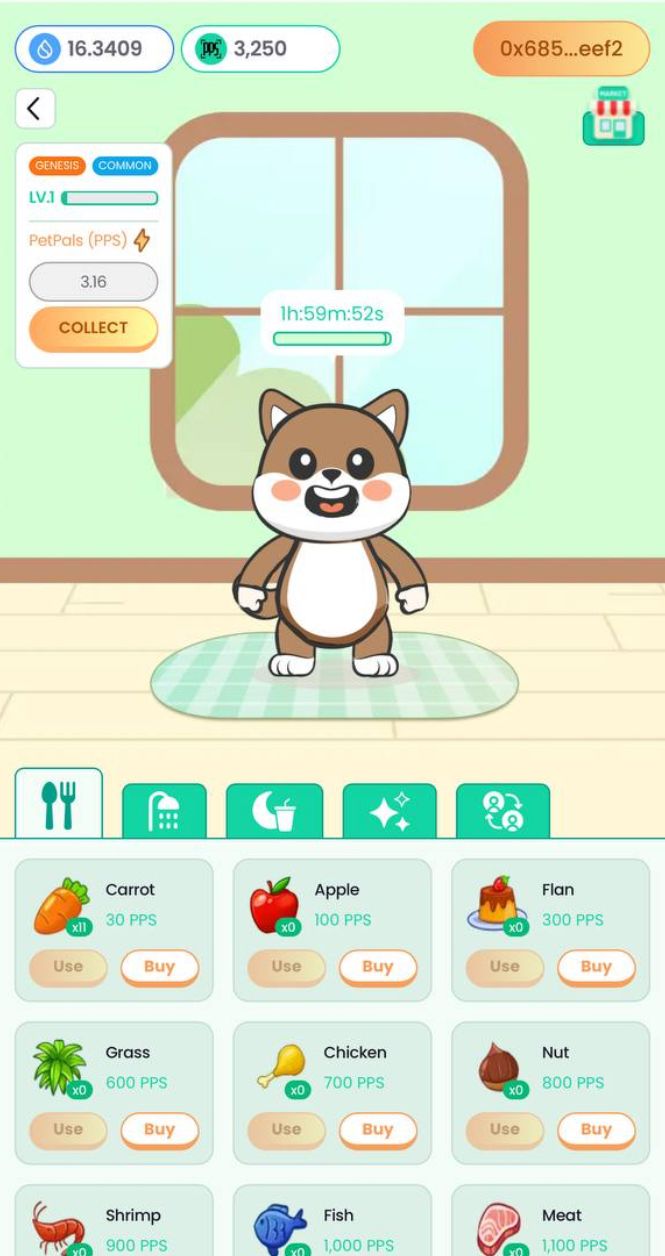665x1256 pixels.
Task: Open the wallet address 0x685...eef2
Action: click(561, 48)
